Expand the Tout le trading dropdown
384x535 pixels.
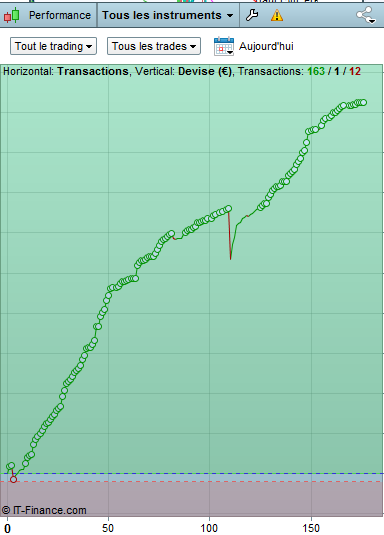pos(54,46)
